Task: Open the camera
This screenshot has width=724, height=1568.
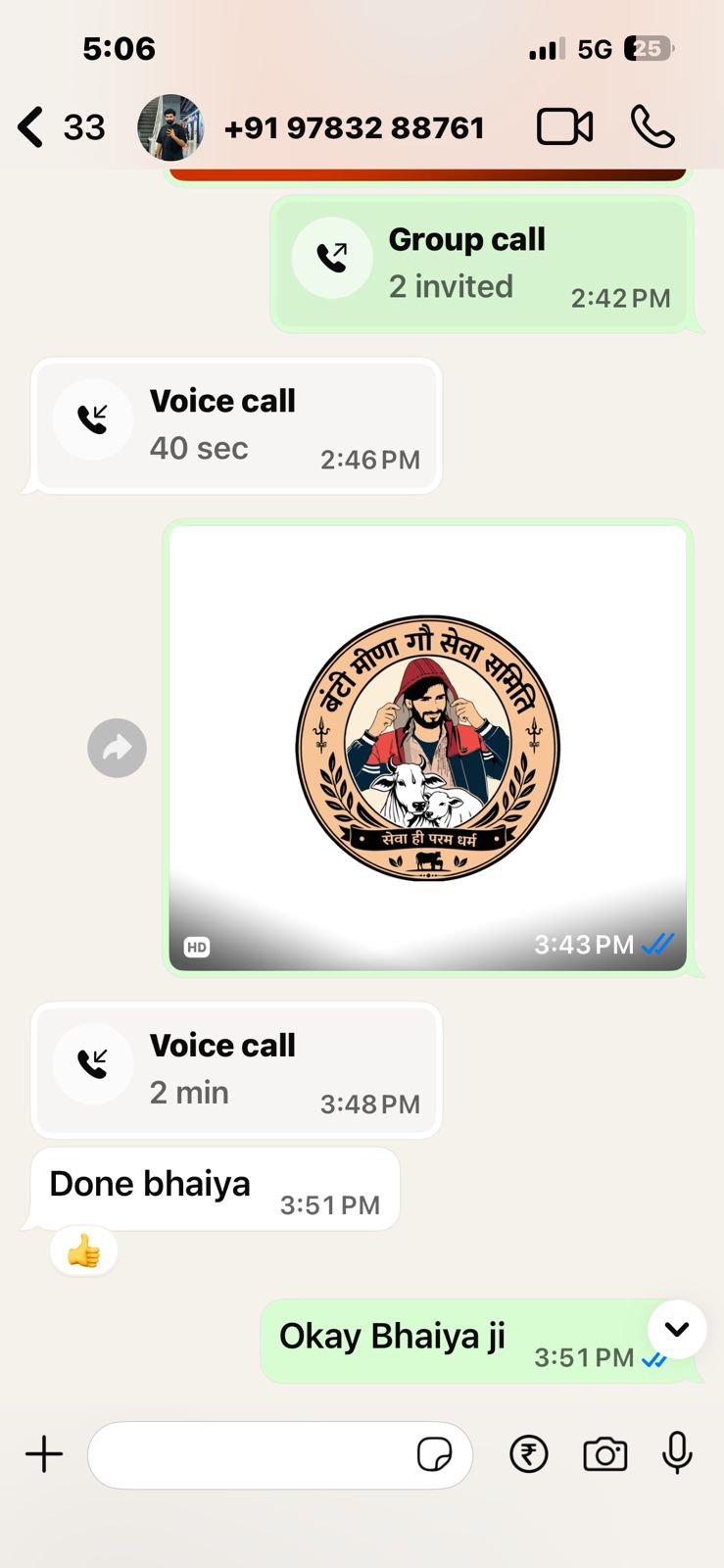Action: click(605, 1454)
